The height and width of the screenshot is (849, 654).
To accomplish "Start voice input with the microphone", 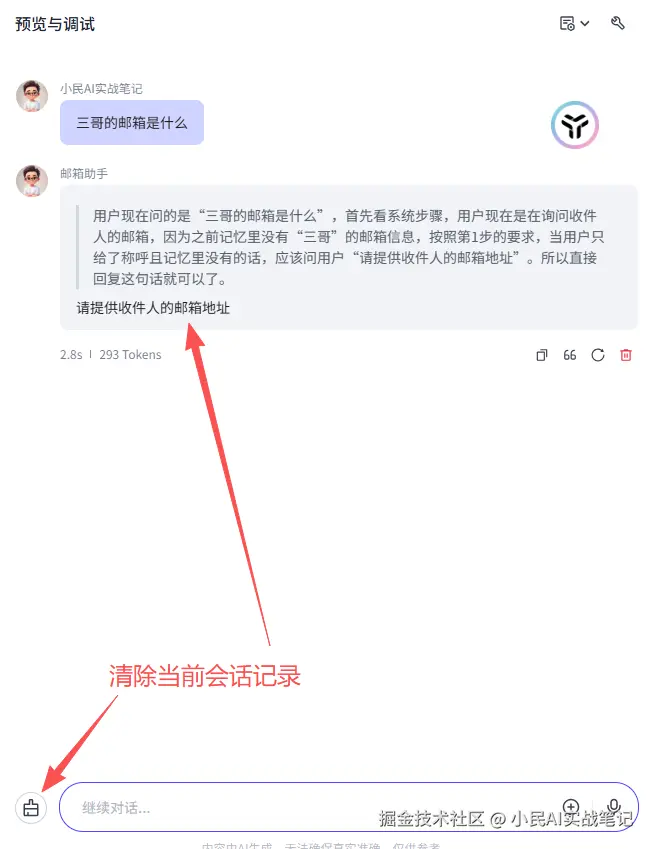I will tap(614, 807).
